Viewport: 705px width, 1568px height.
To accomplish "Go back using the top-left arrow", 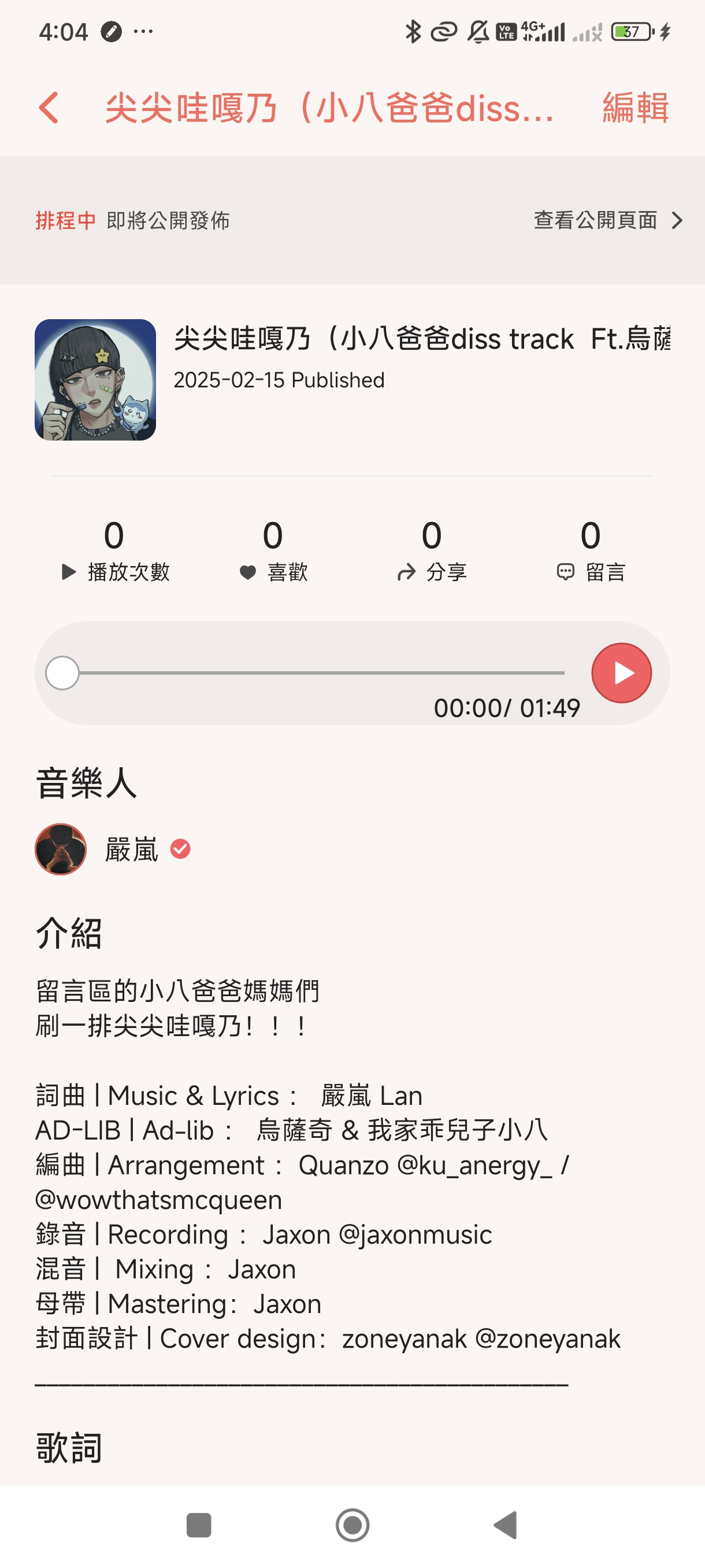I will [x=49, y=108].
